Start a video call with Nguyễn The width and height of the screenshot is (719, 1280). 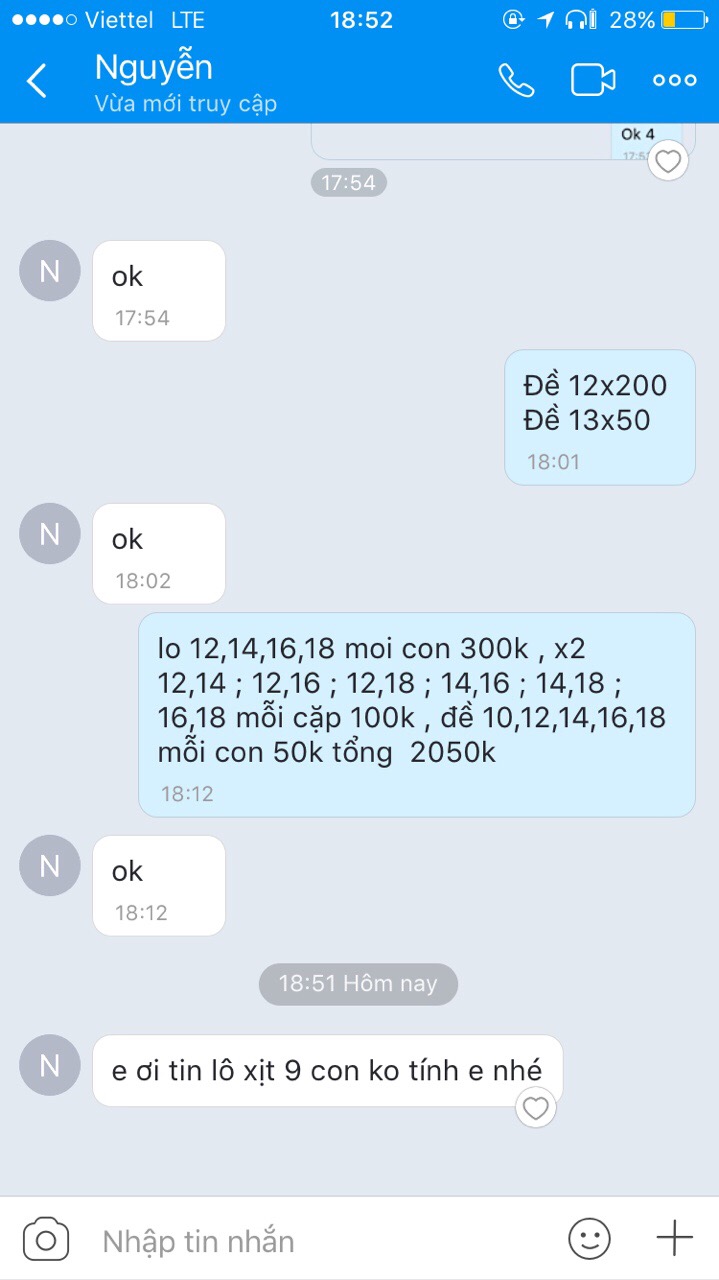click(x=593, y=81)
